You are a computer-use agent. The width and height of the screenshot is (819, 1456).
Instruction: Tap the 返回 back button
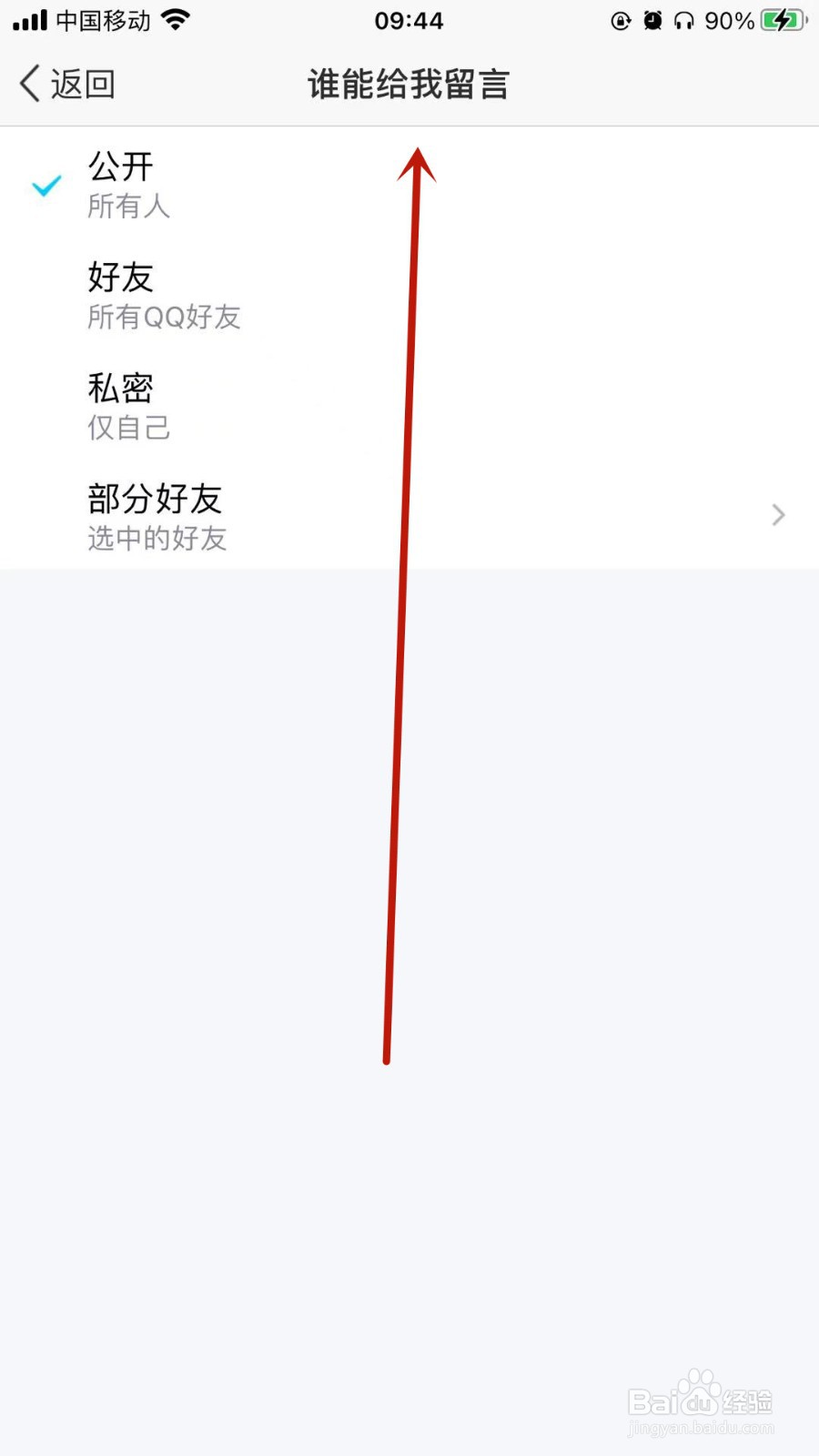pos(68,82)
